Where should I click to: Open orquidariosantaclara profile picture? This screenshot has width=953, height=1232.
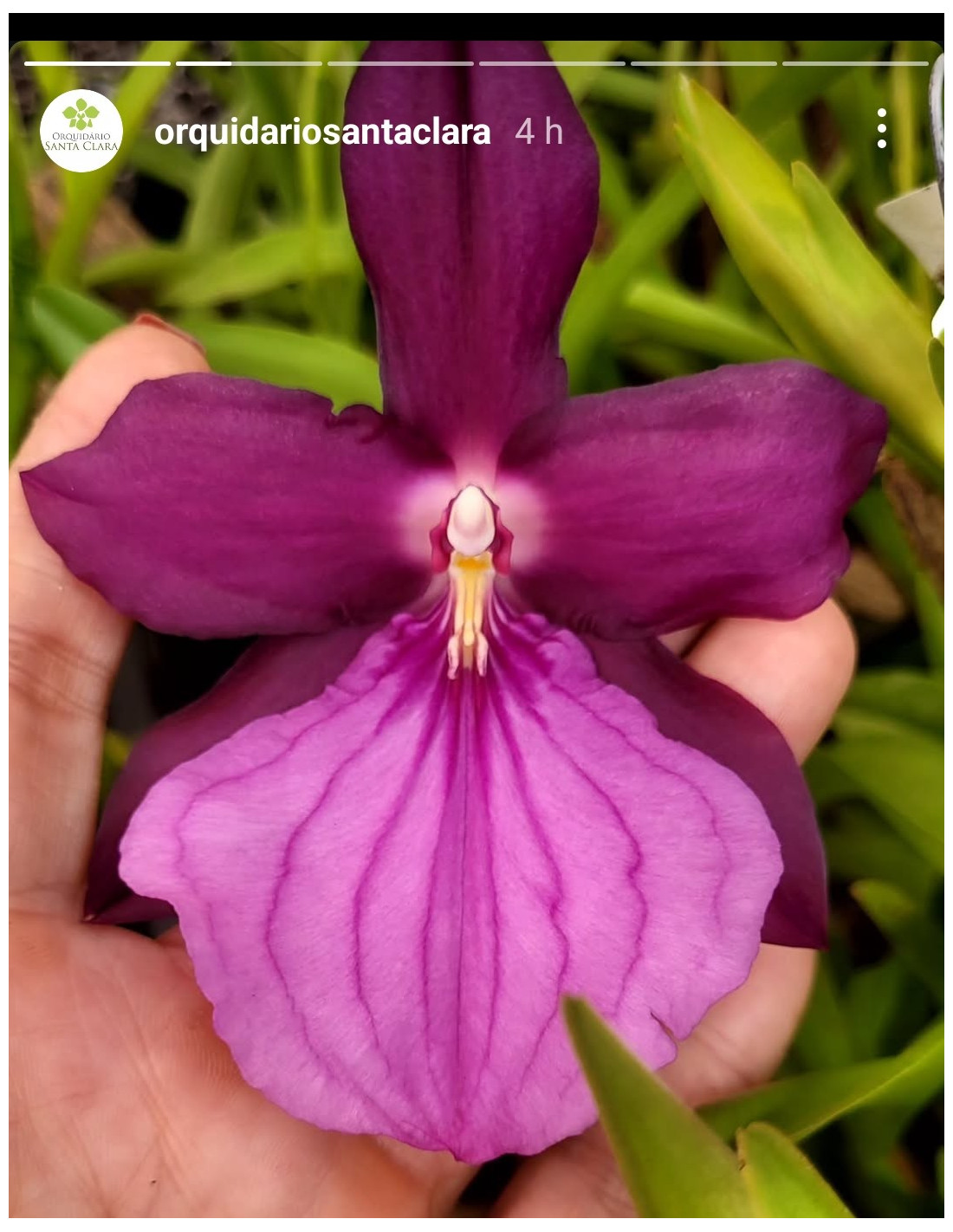pos(81,131)
